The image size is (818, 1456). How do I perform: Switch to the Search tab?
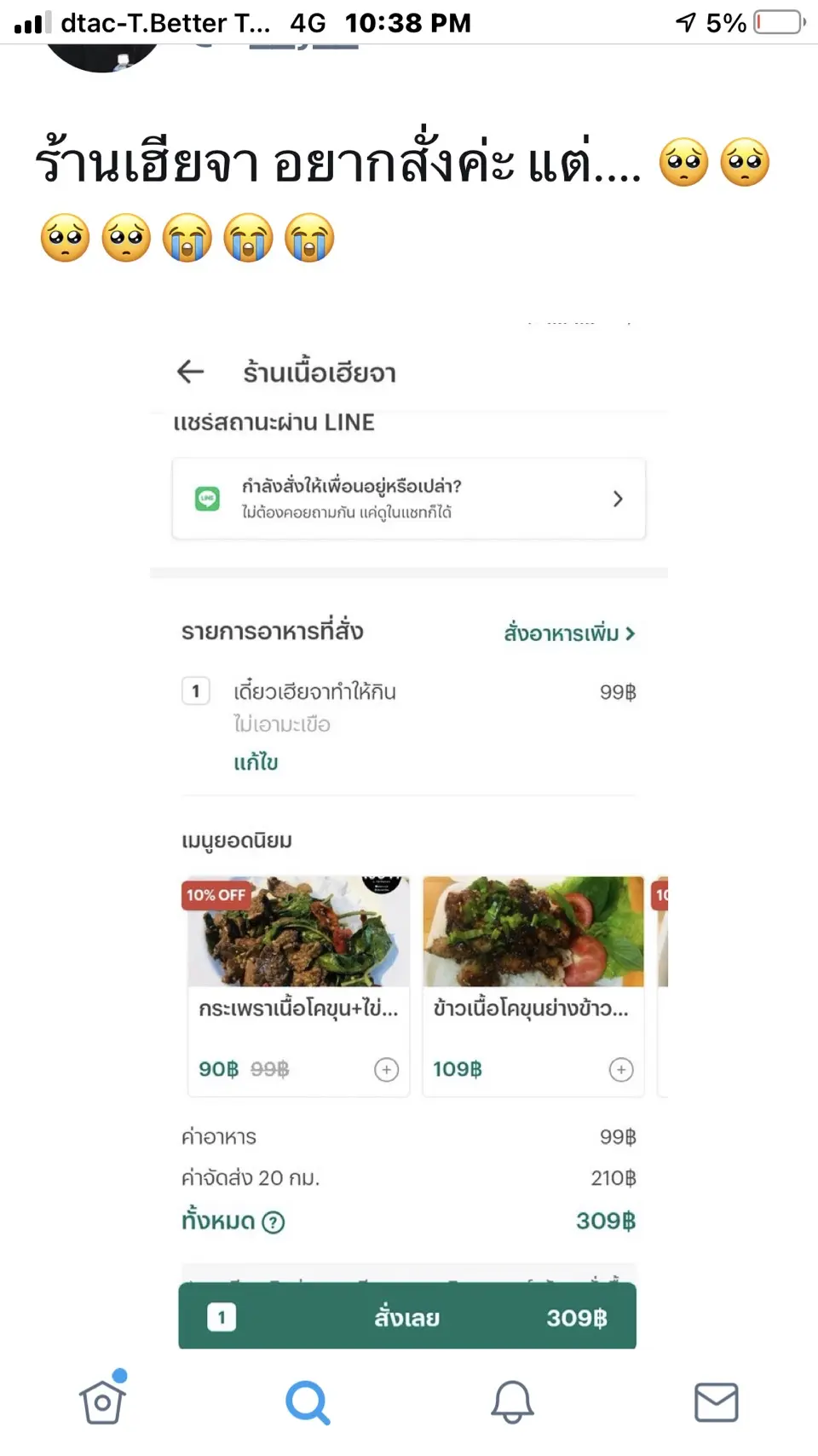click(x=307, y=1401)
